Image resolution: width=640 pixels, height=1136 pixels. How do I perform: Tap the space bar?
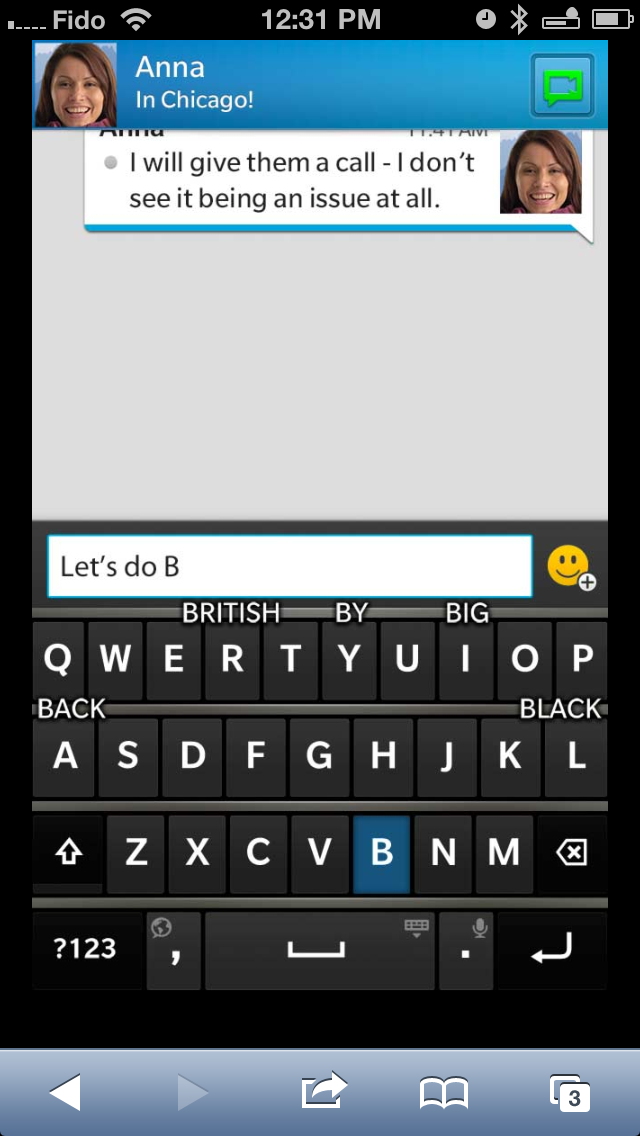[x=318, y=949]
